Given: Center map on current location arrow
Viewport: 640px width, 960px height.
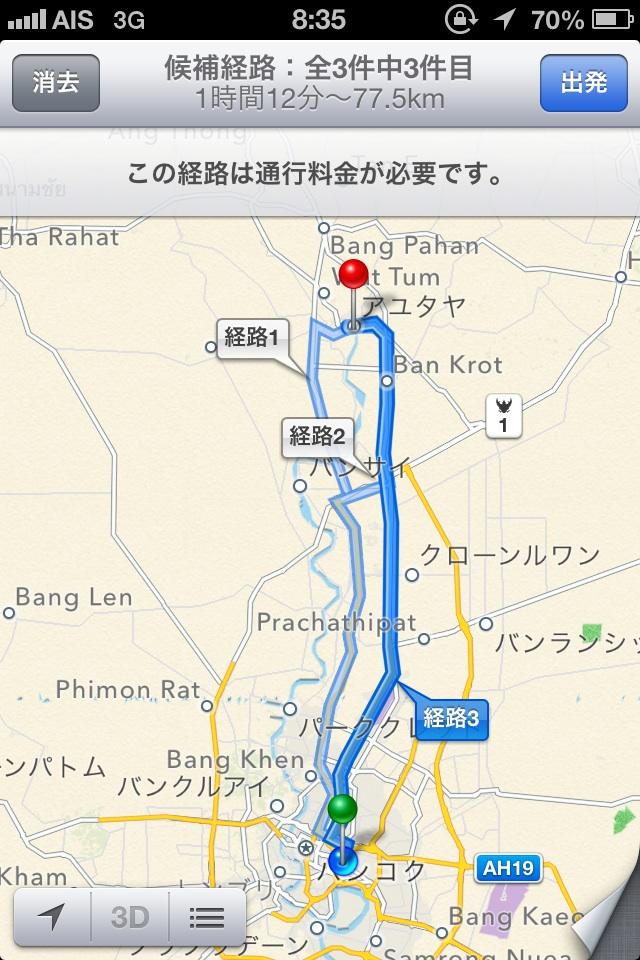Looking at the screenshot, I should click(x=51, y=916).
